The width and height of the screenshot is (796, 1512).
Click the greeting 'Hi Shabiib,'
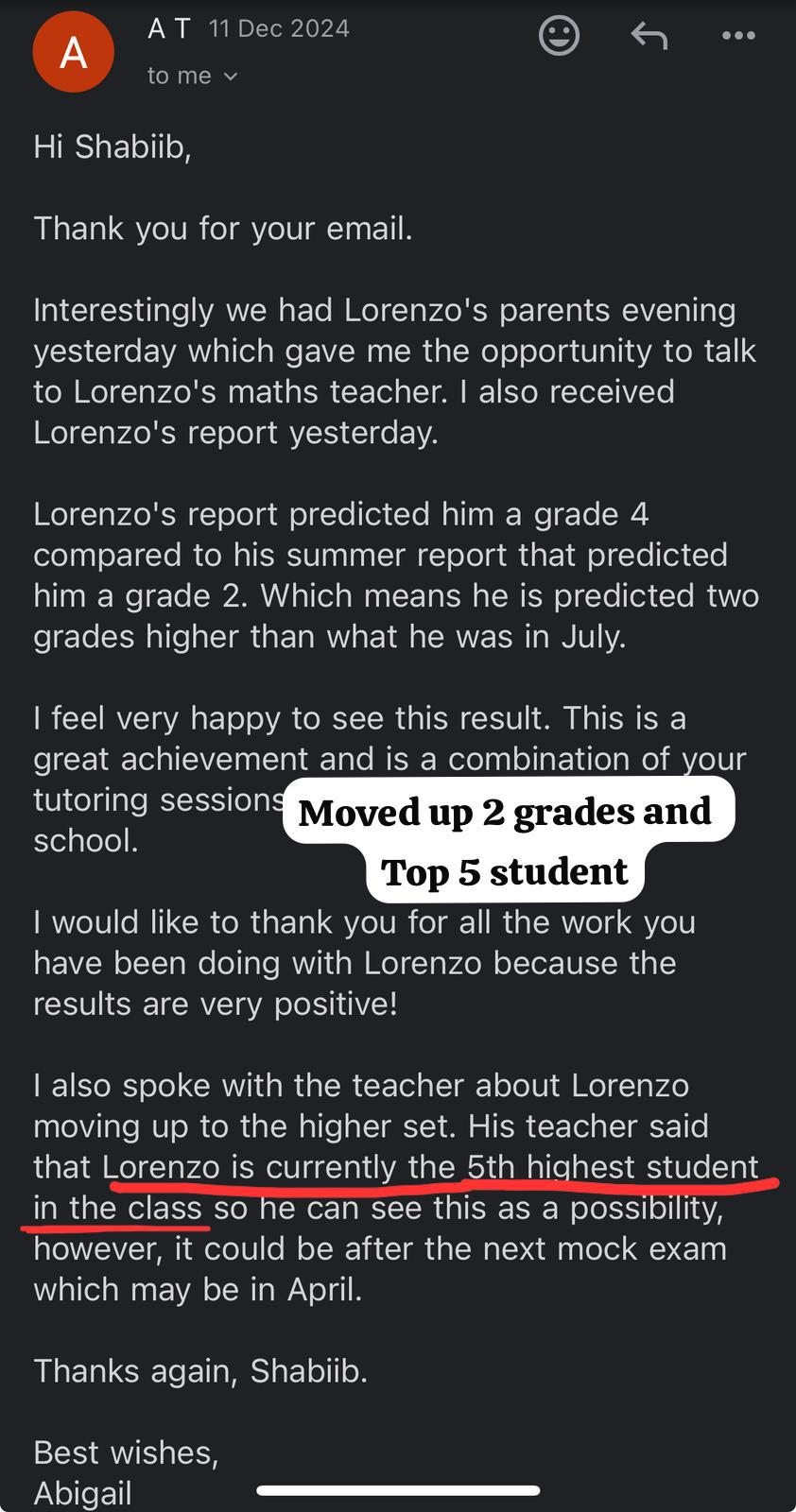(112, 146)
